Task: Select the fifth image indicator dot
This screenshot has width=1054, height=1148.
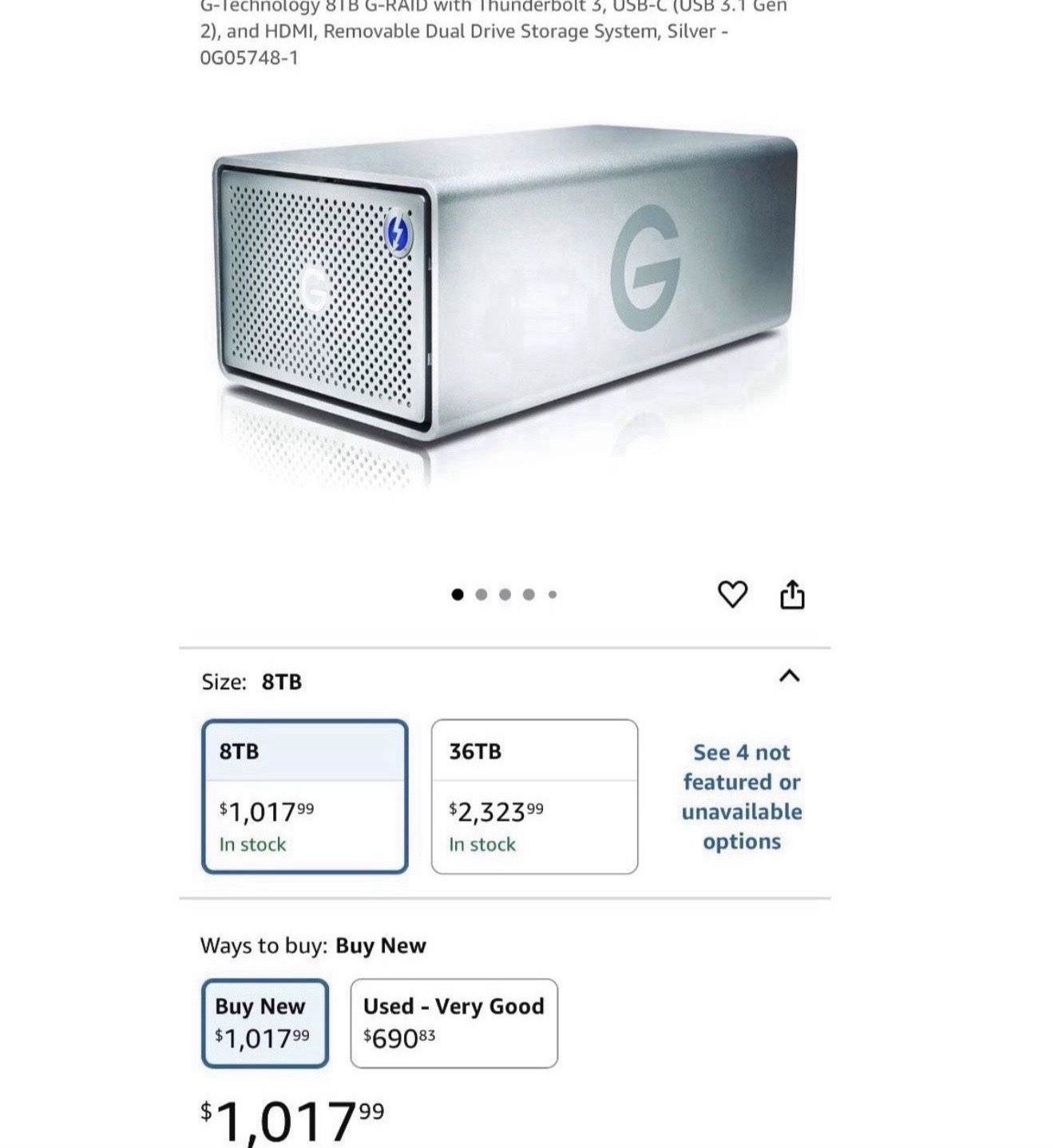Action: point(552,594)
